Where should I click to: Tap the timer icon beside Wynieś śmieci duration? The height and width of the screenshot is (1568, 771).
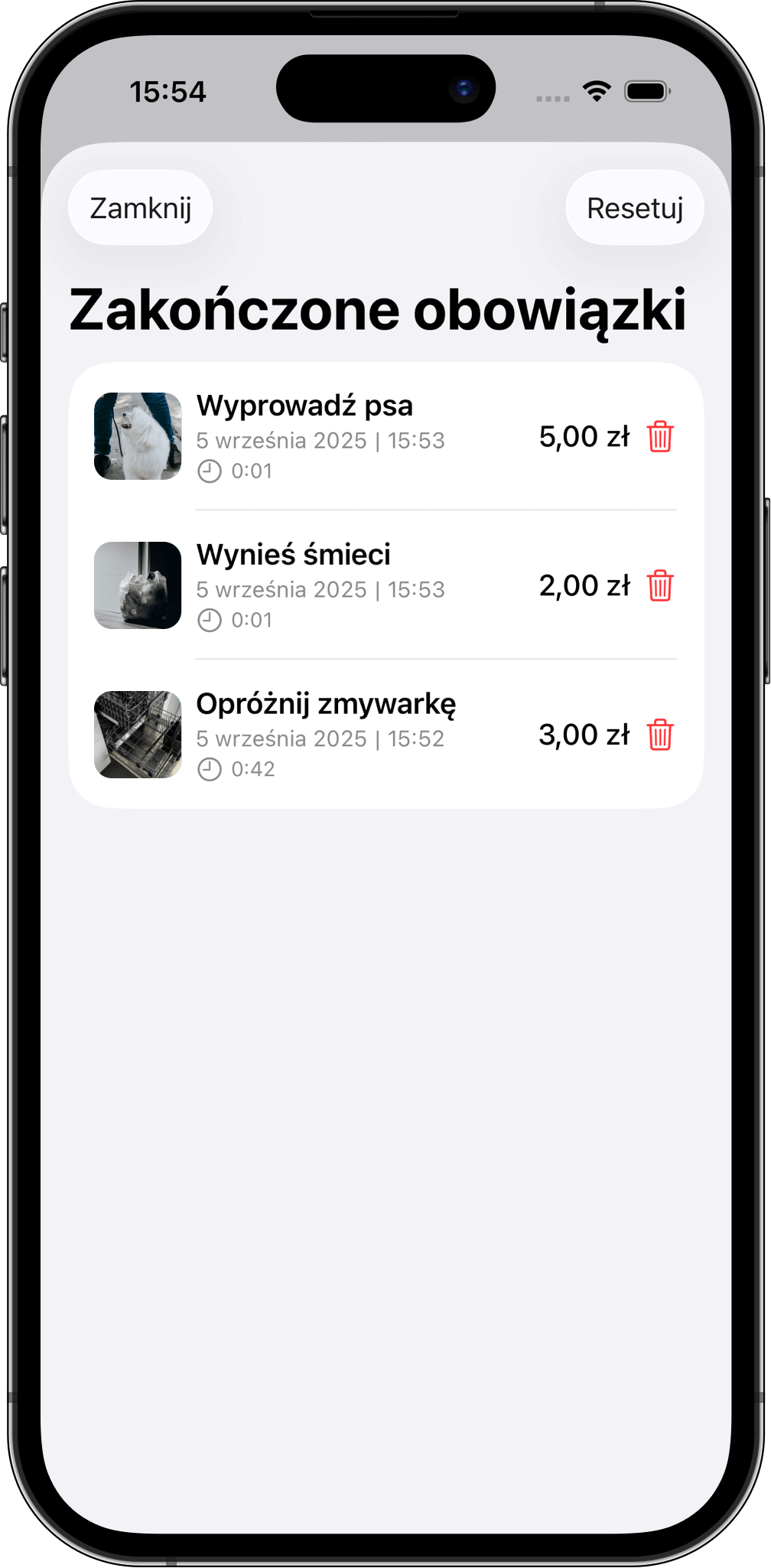point(211,620)
